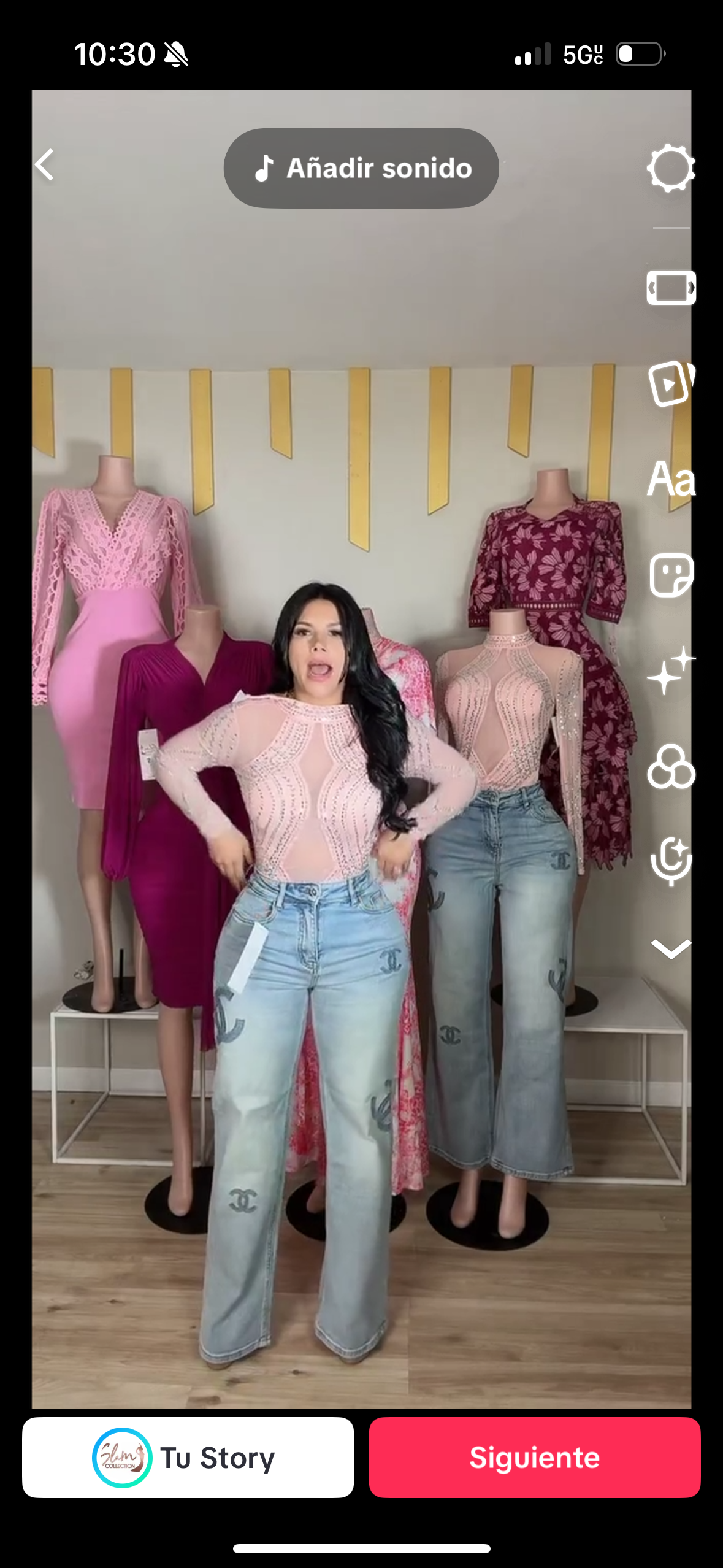The width and height of the screenshot is (723, 1568).
Task: Open the stickers panel
Action: [671, 575]
